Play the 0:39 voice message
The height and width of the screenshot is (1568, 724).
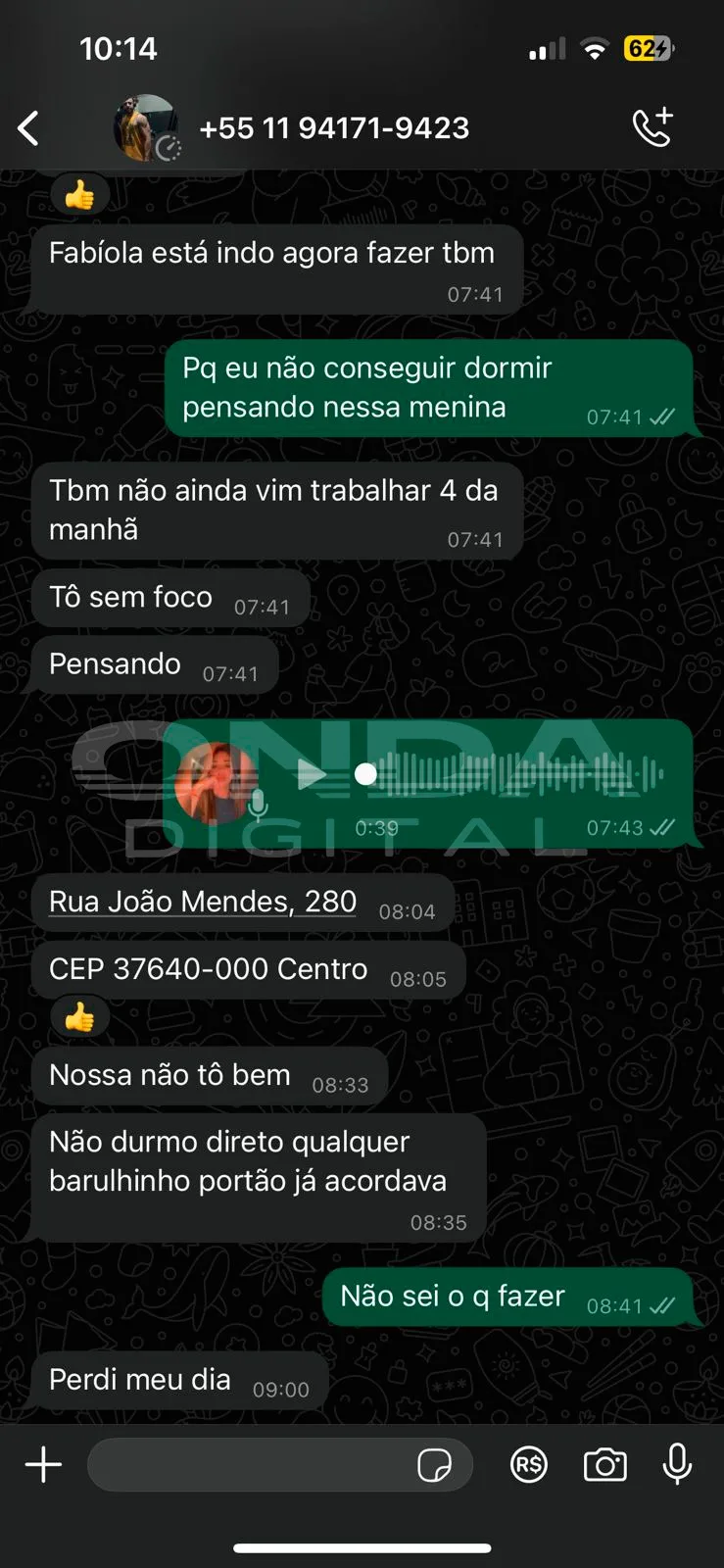pos(313,775)
